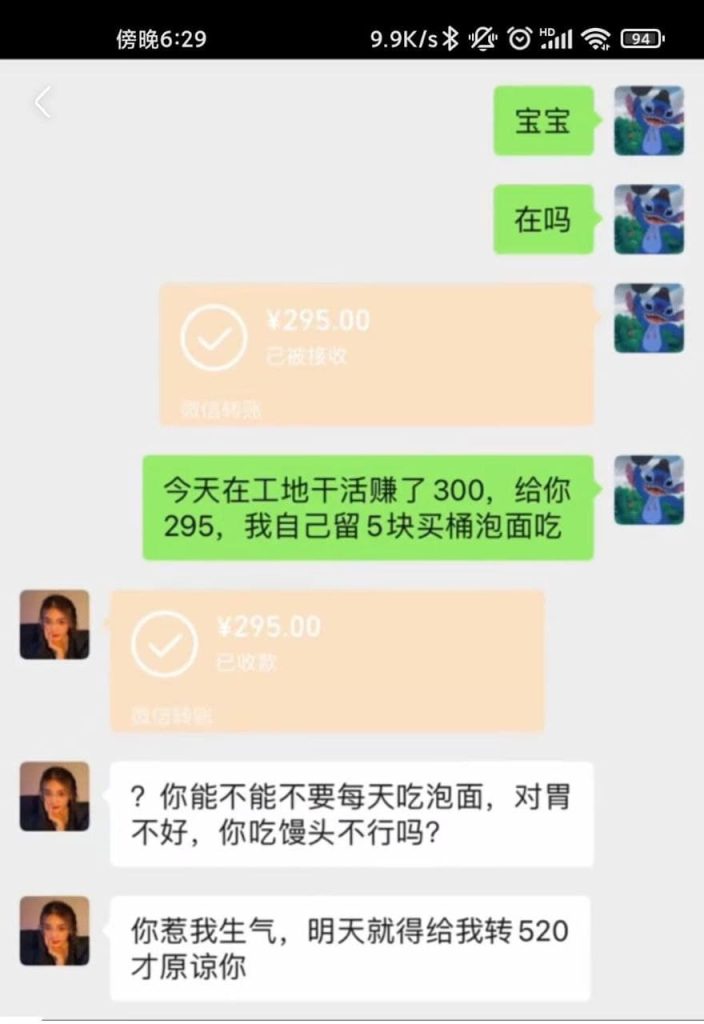This screenshot has width=704, height=1024.
Task: Go back using the top-left arrow
Action: (42, 102)
